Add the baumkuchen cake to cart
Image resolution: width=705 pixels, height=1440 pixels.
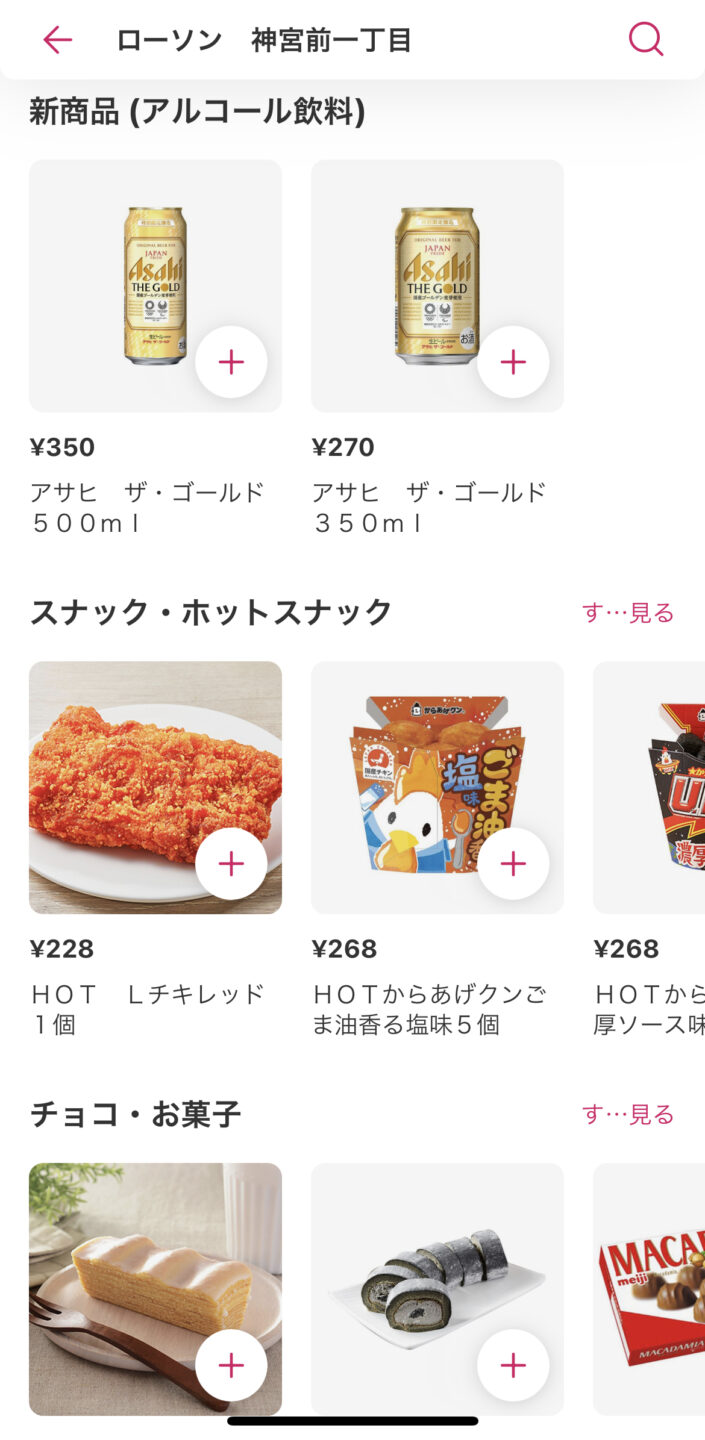(x=231, y=1365)
